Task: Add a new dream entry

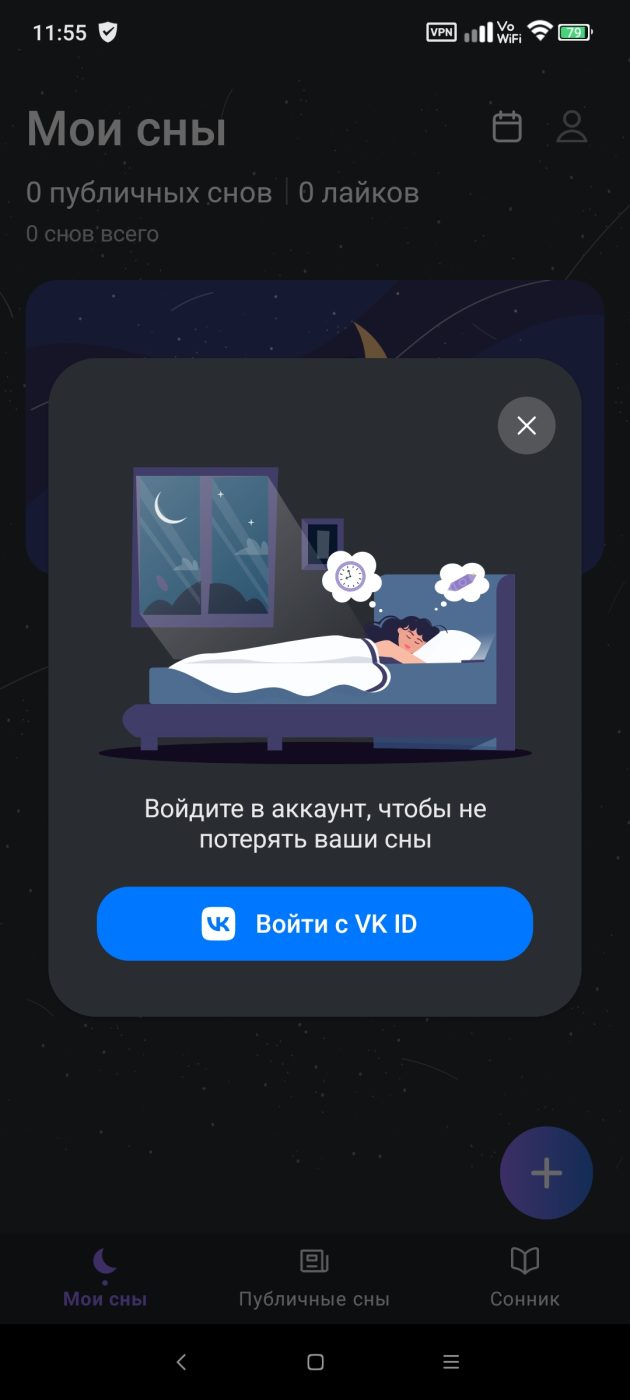Action: [546, 1173]
